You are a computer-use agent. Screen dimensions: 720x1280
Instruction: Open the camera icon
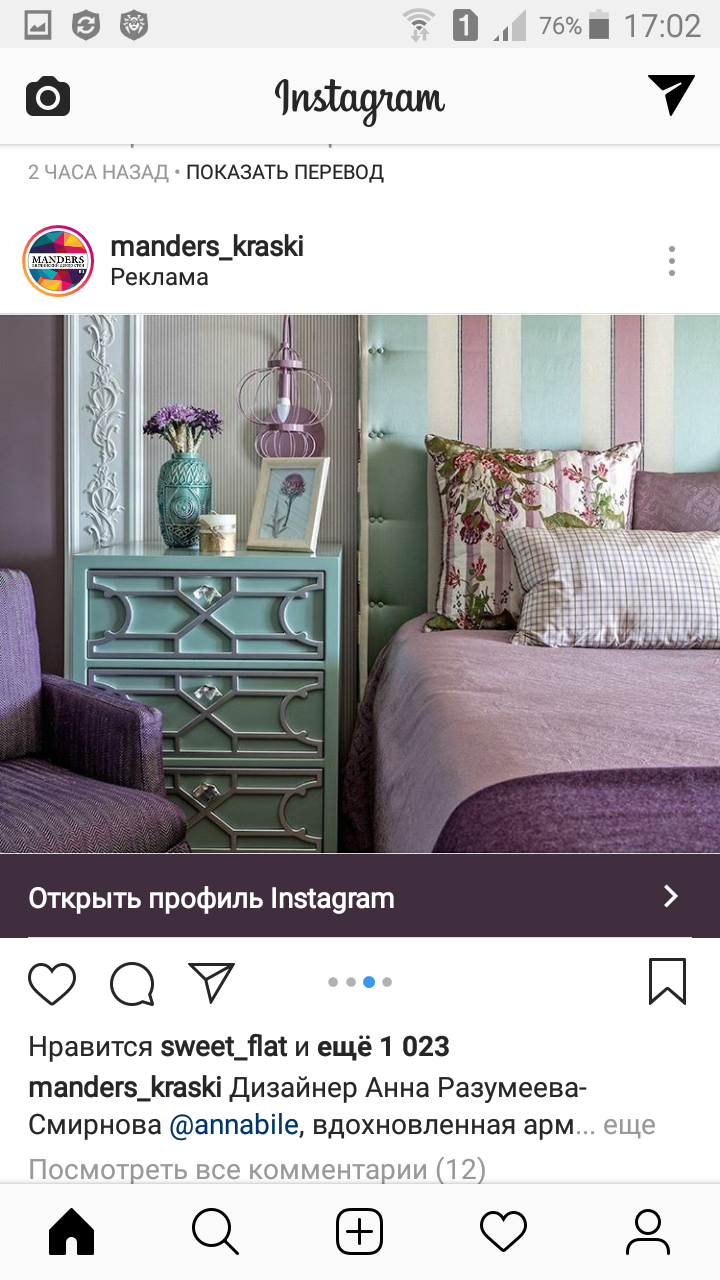pos(47,97)
